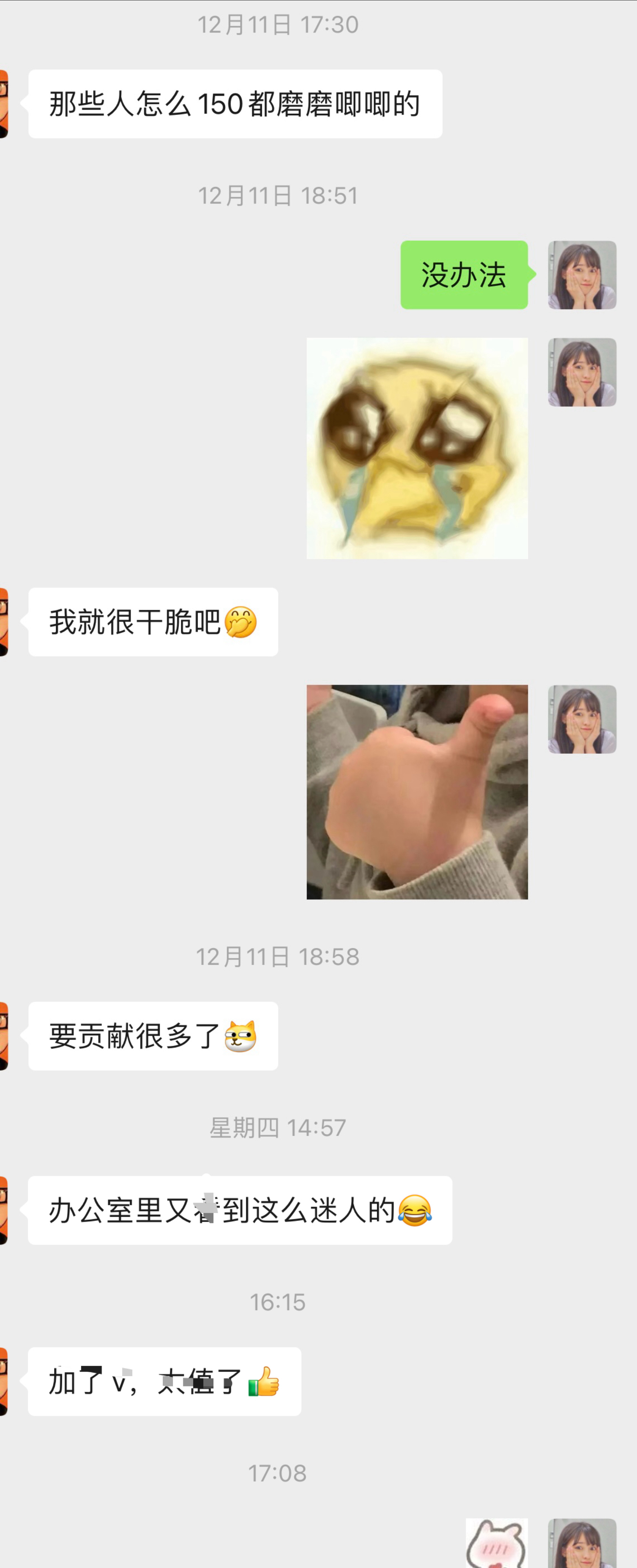The height and width of the screenshot is (1568, 637).
Task: Open the crying yellow face sticker image
Action: click(x=417, y=448)
